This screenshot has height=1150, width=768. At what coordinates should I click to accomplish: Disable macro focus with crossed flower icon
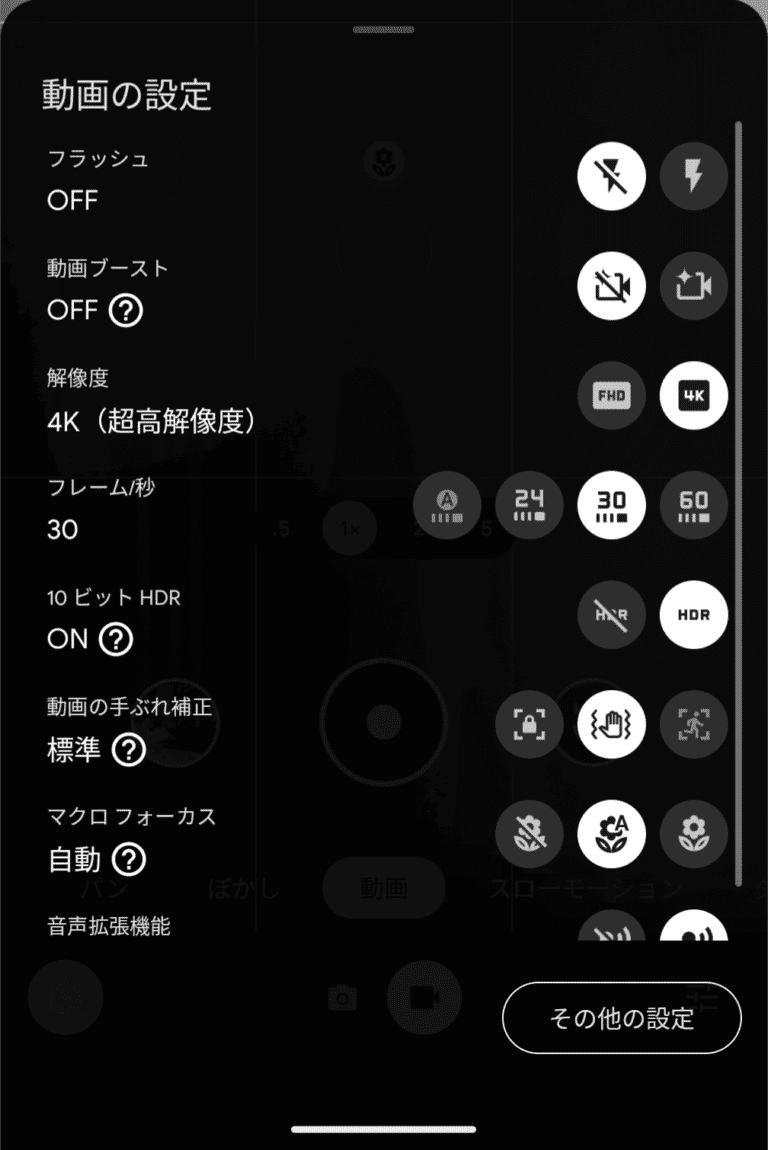point(529,835)
